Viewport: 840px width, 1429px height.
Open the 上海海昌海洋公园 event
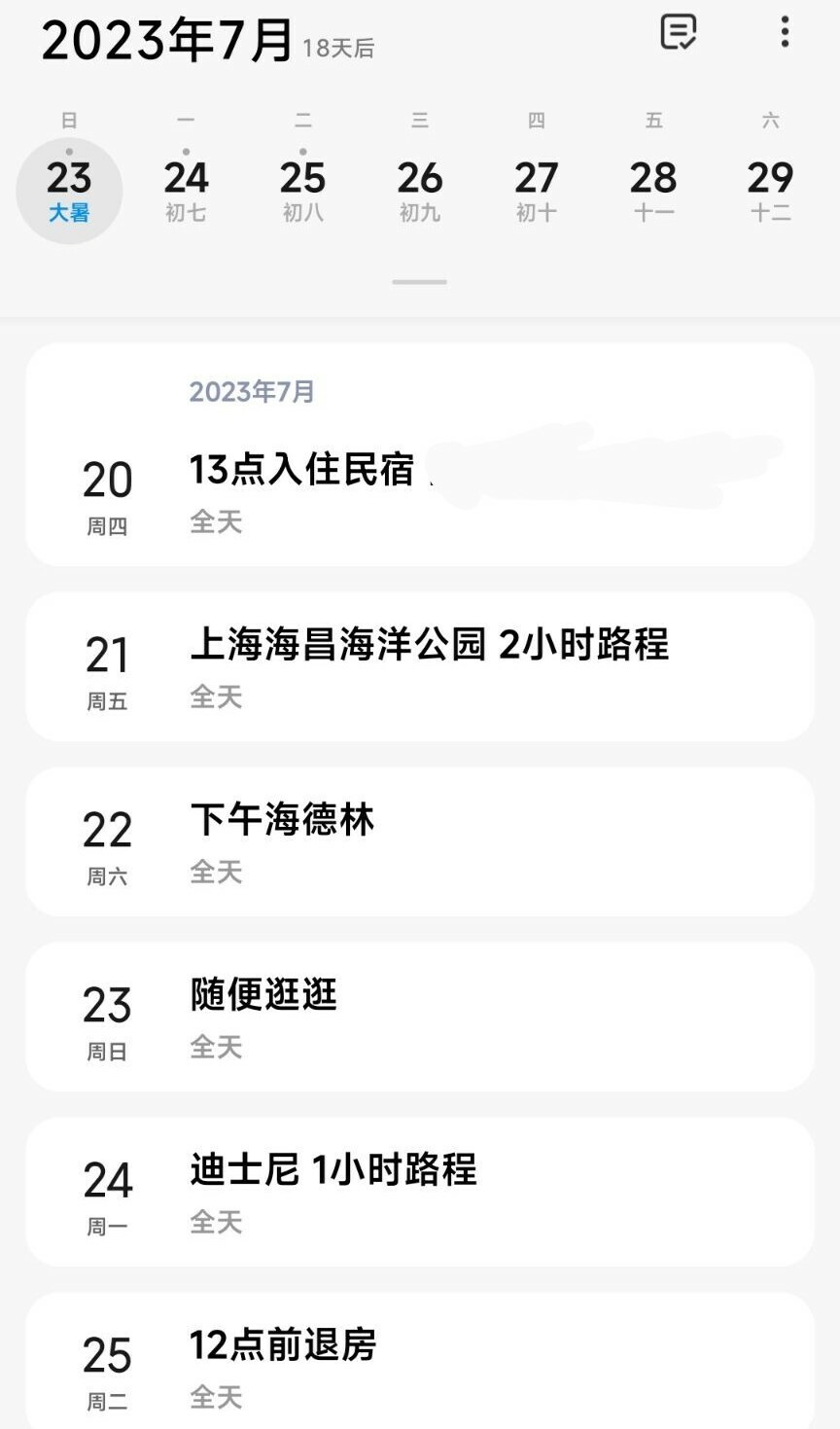point(420,666)
